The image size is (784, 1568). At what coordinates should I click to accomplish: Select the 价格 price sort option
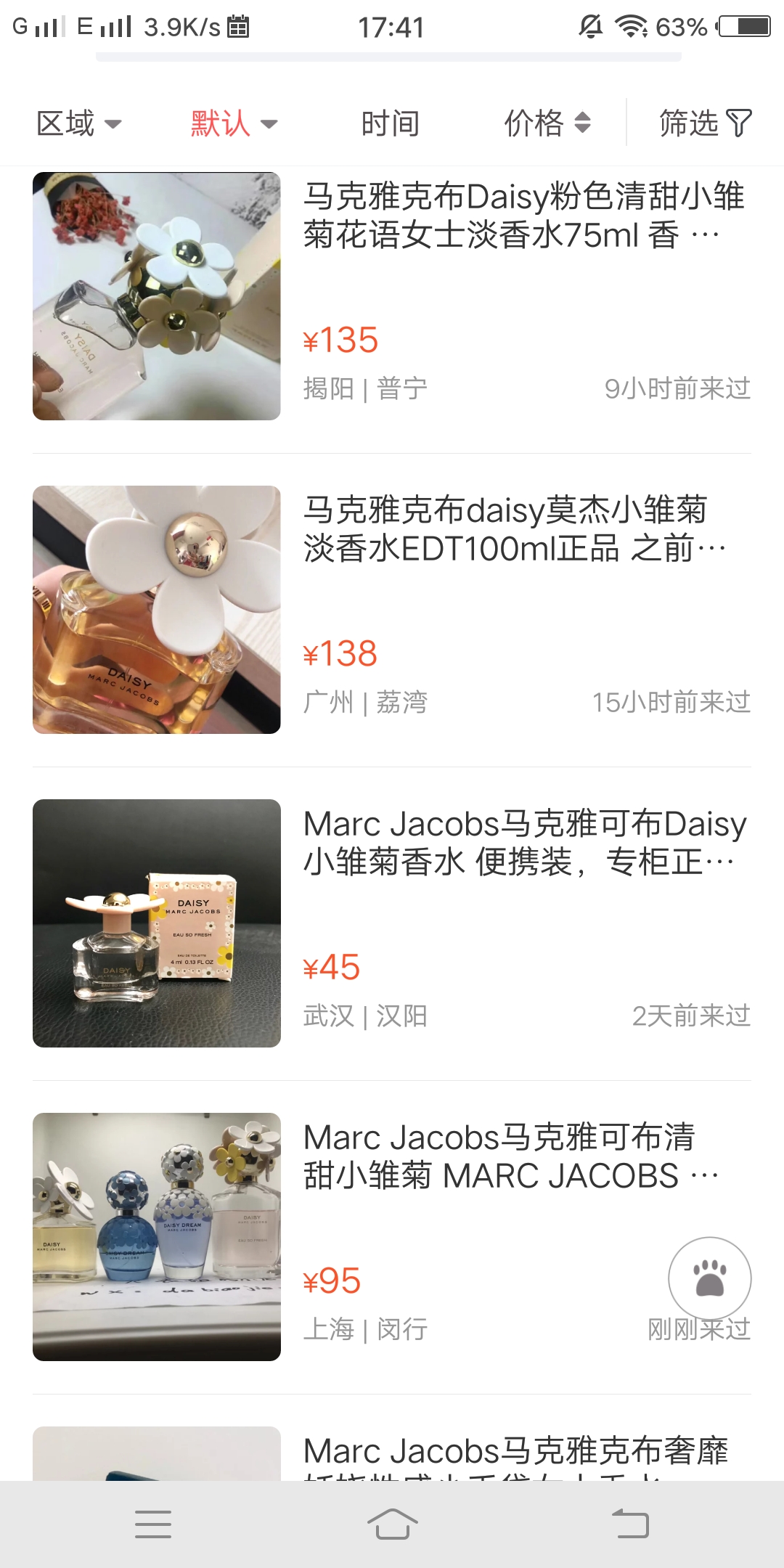[x=535, y=123]
